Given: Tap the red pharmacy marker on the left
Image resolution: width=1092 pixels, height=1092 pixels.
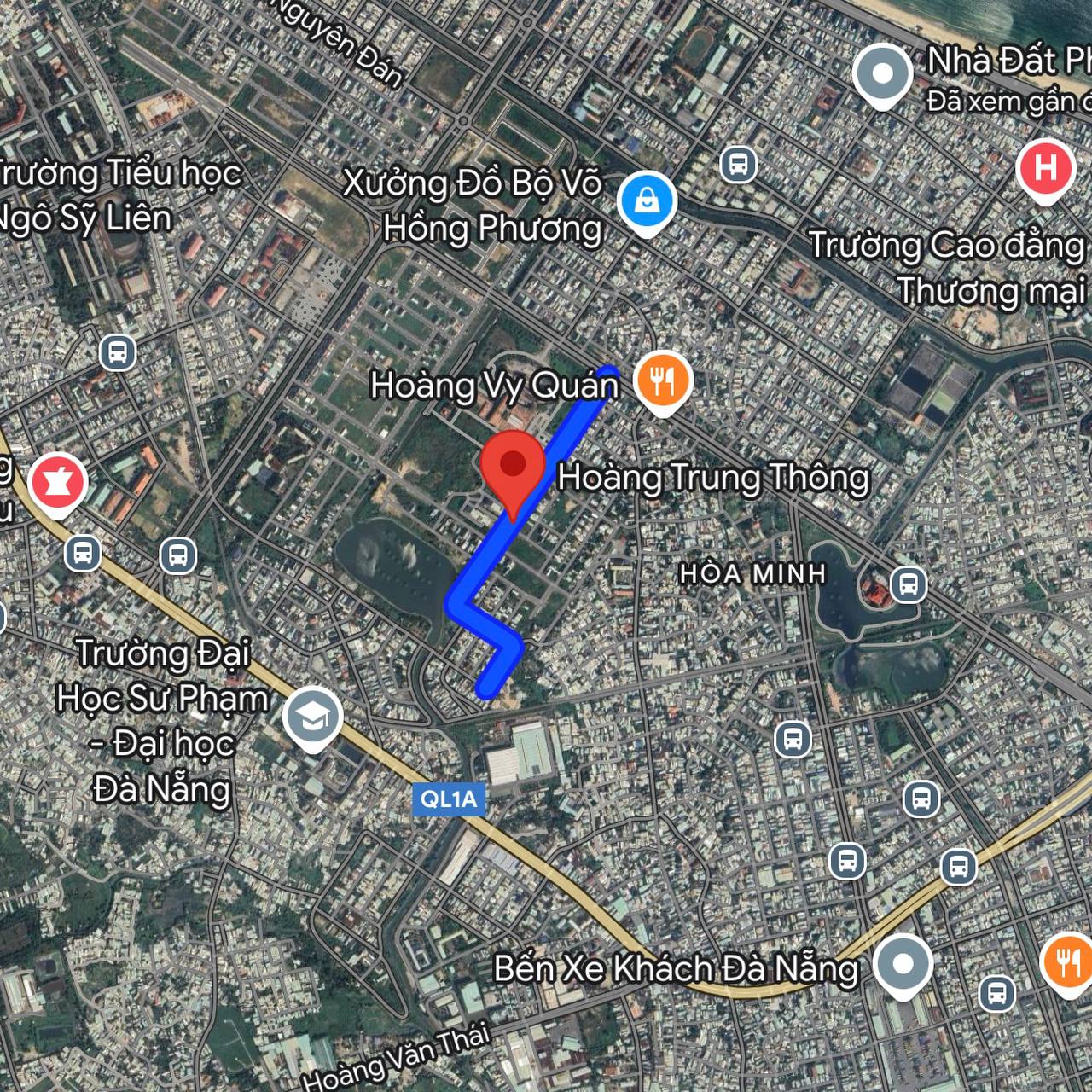Looking at the screenshot, I should [57, 484].
